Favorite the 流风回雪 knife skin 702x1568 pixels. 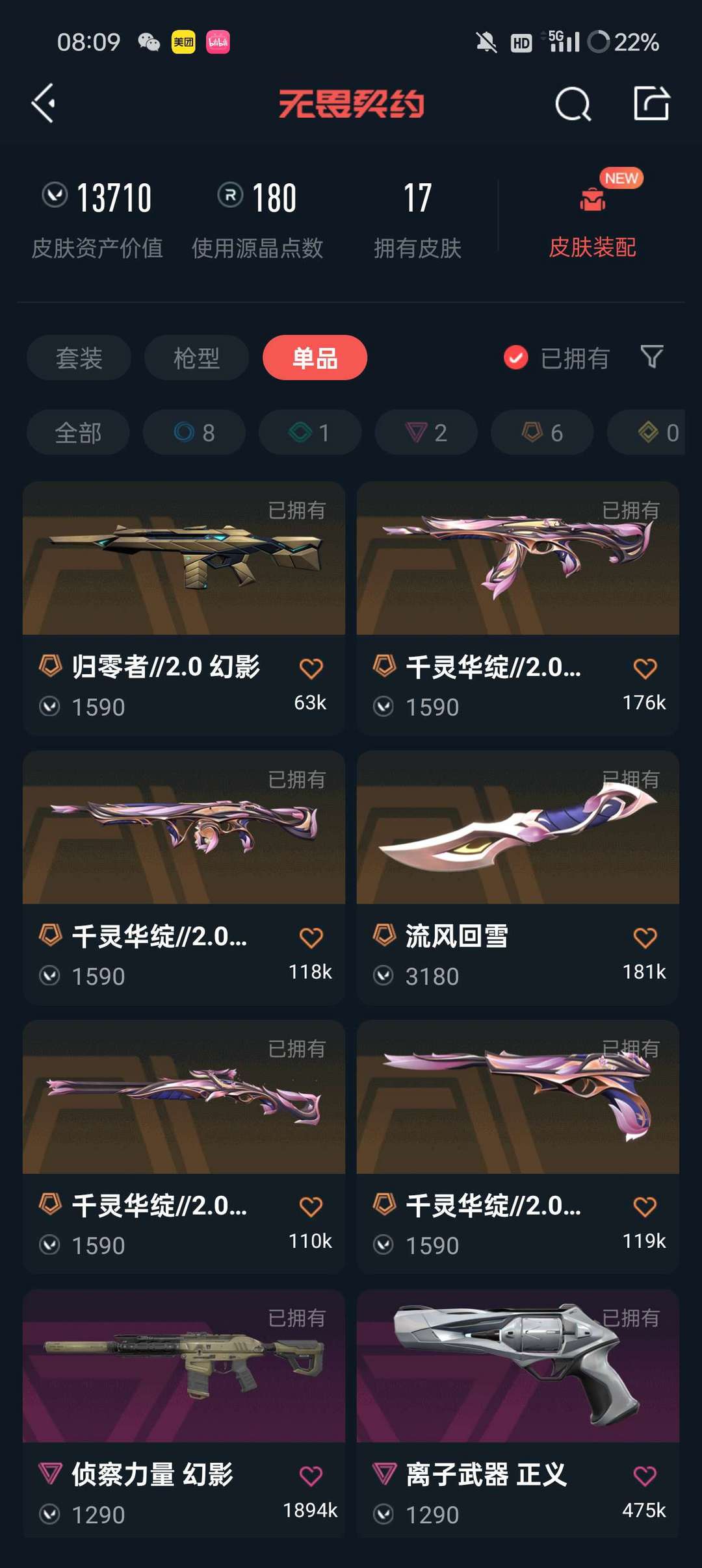(644, 937)
